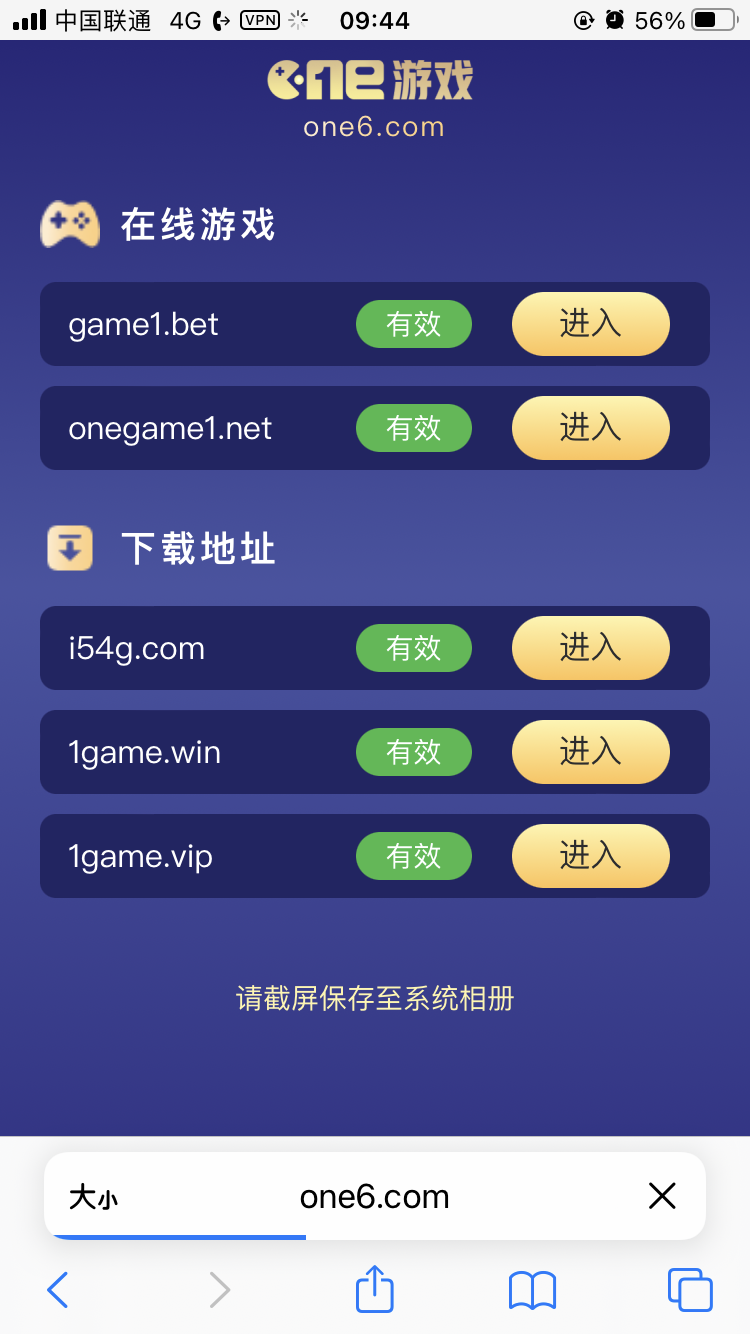
Task: Click the 有效 badge next to i54g.com
Action: tap(414, 648)
